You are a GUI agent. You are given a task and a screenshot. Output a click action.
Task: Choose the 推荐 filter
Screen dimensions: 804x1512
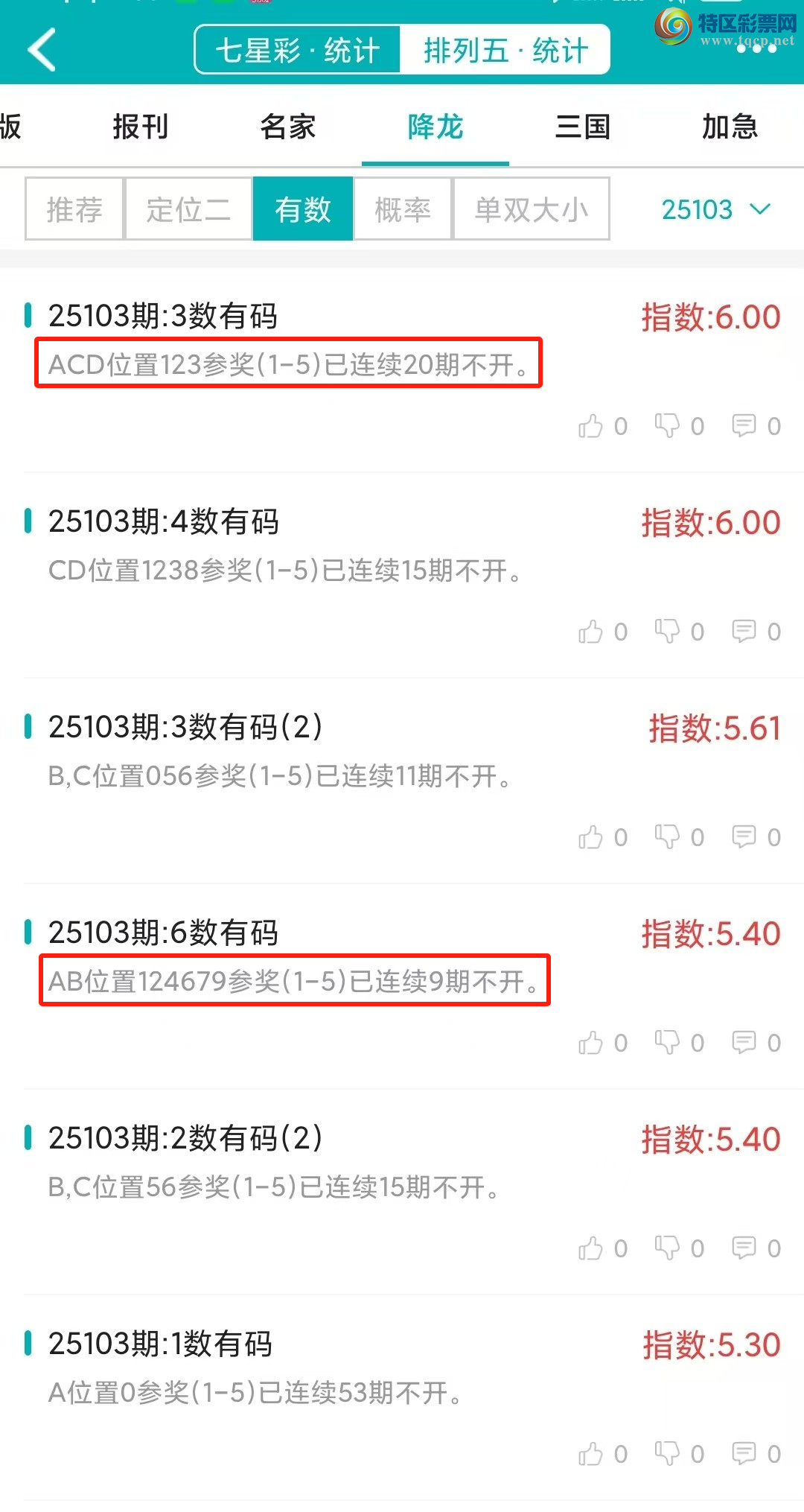coord(74,209)
